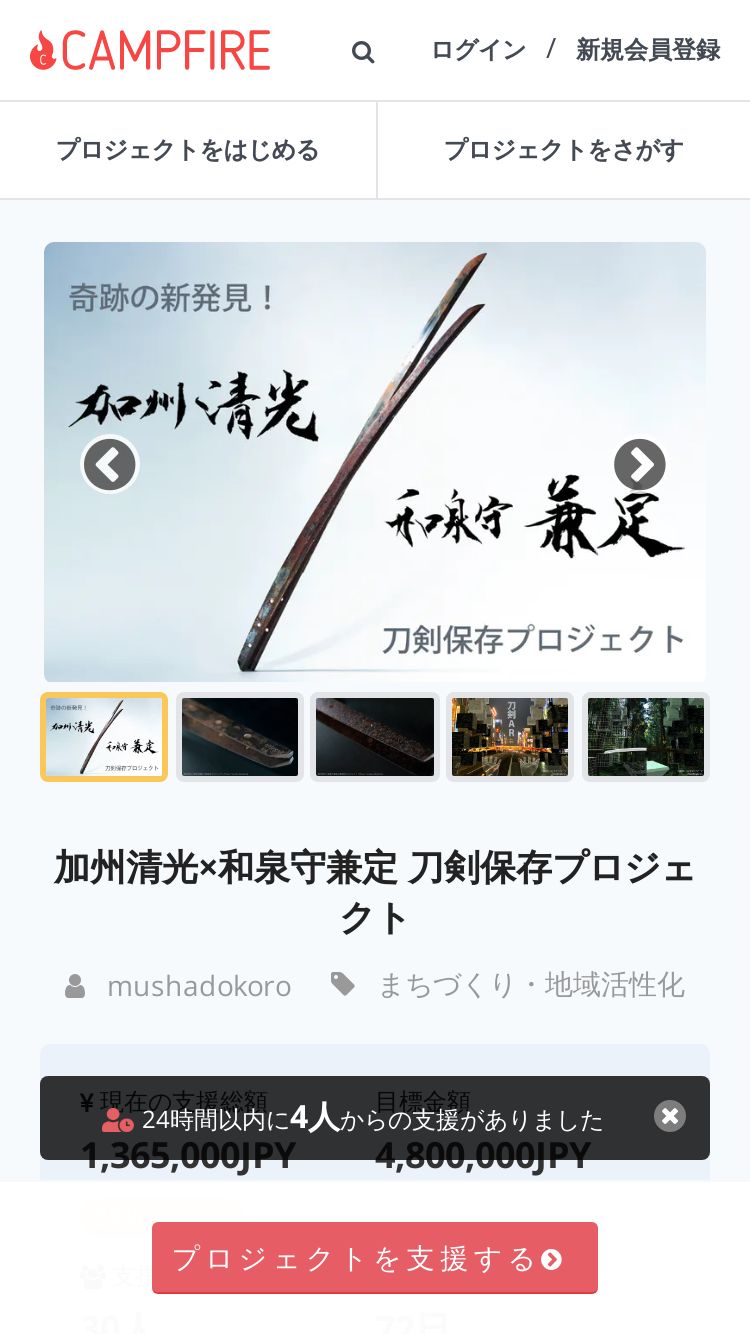Viewport: 750px width, 1334px height.
Task: Dismiss the 24時間以内 support notification
Action: tap(670, 1116)
